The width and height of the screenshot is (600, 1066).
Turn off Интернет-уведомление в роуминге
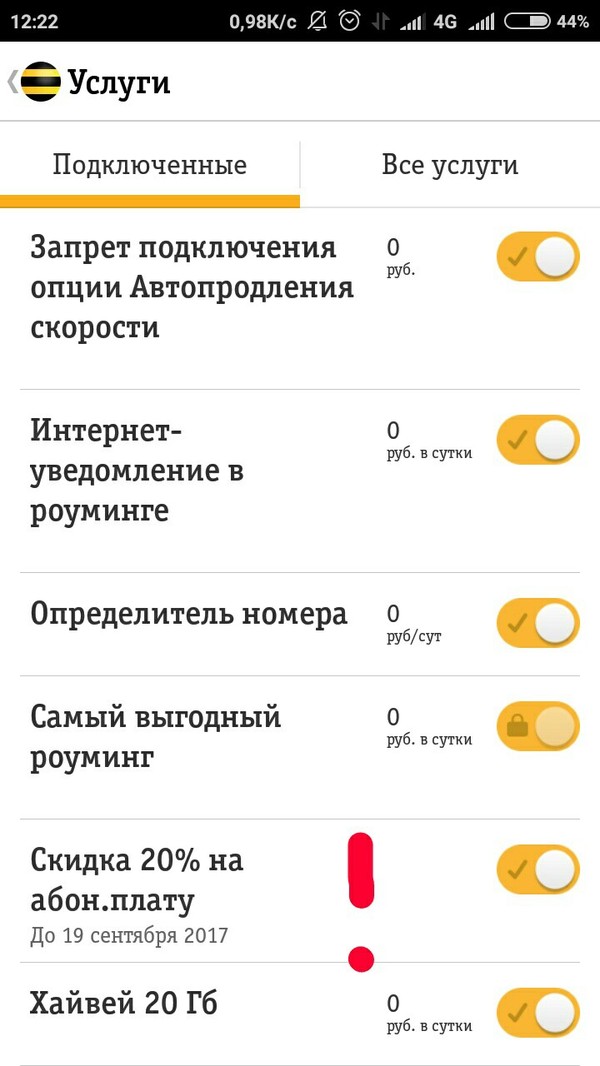coord(538,440)
